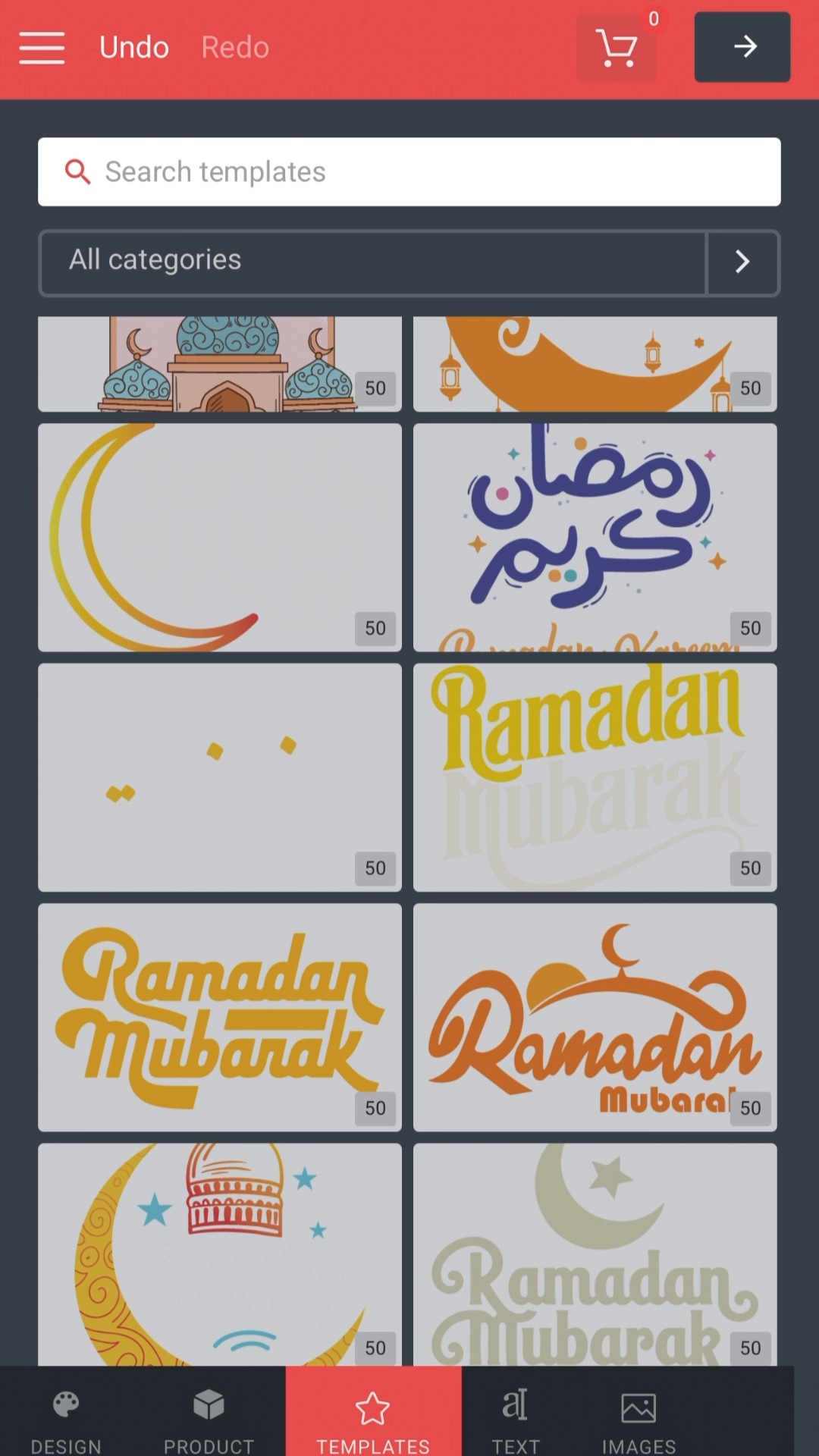
Task: Select the orange Ramadan Mubarak script template
Action: click(x=220, y=1017)
